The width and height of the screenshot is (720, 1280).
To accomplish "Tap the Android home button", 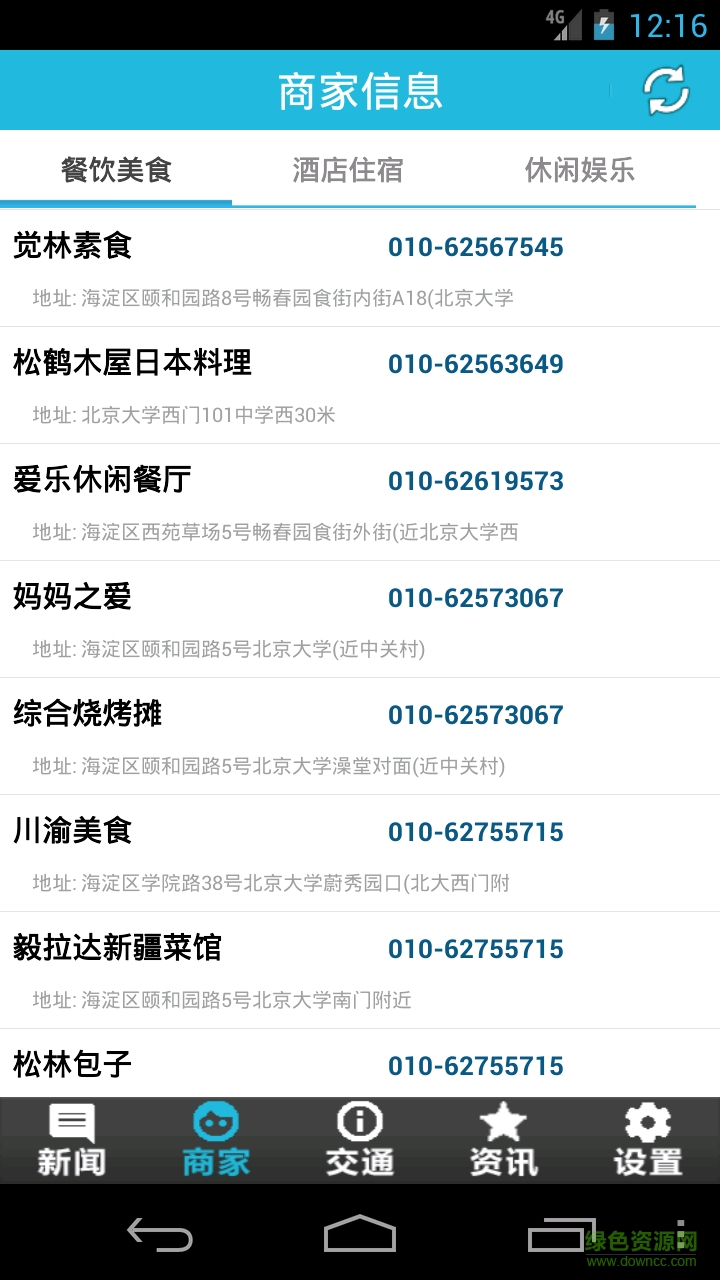I will [x=360, y=1237].
